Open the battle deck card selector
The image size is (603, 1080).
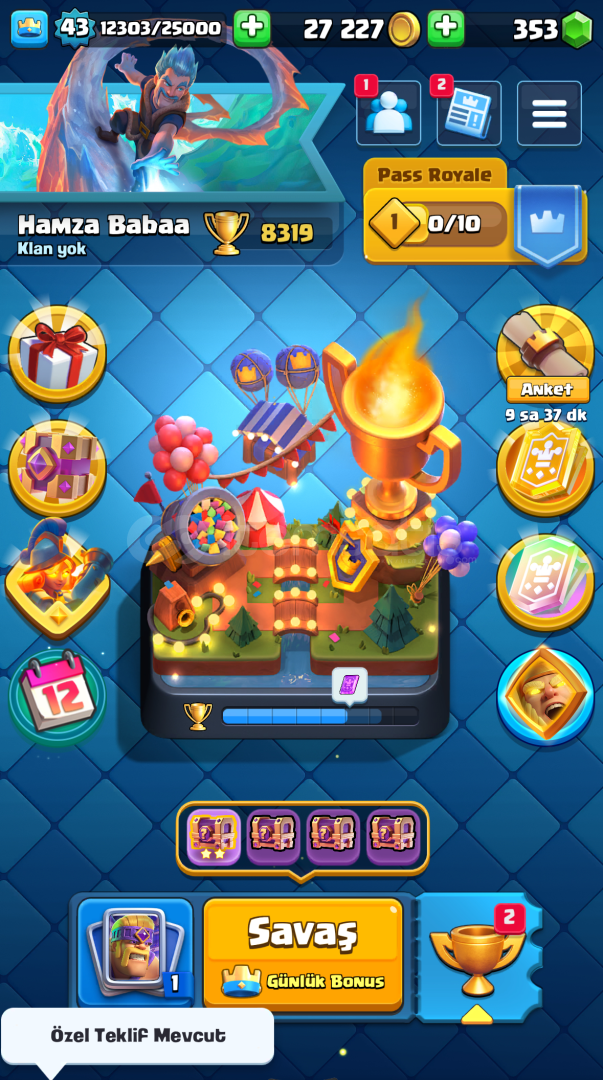(x=135, y=952)
